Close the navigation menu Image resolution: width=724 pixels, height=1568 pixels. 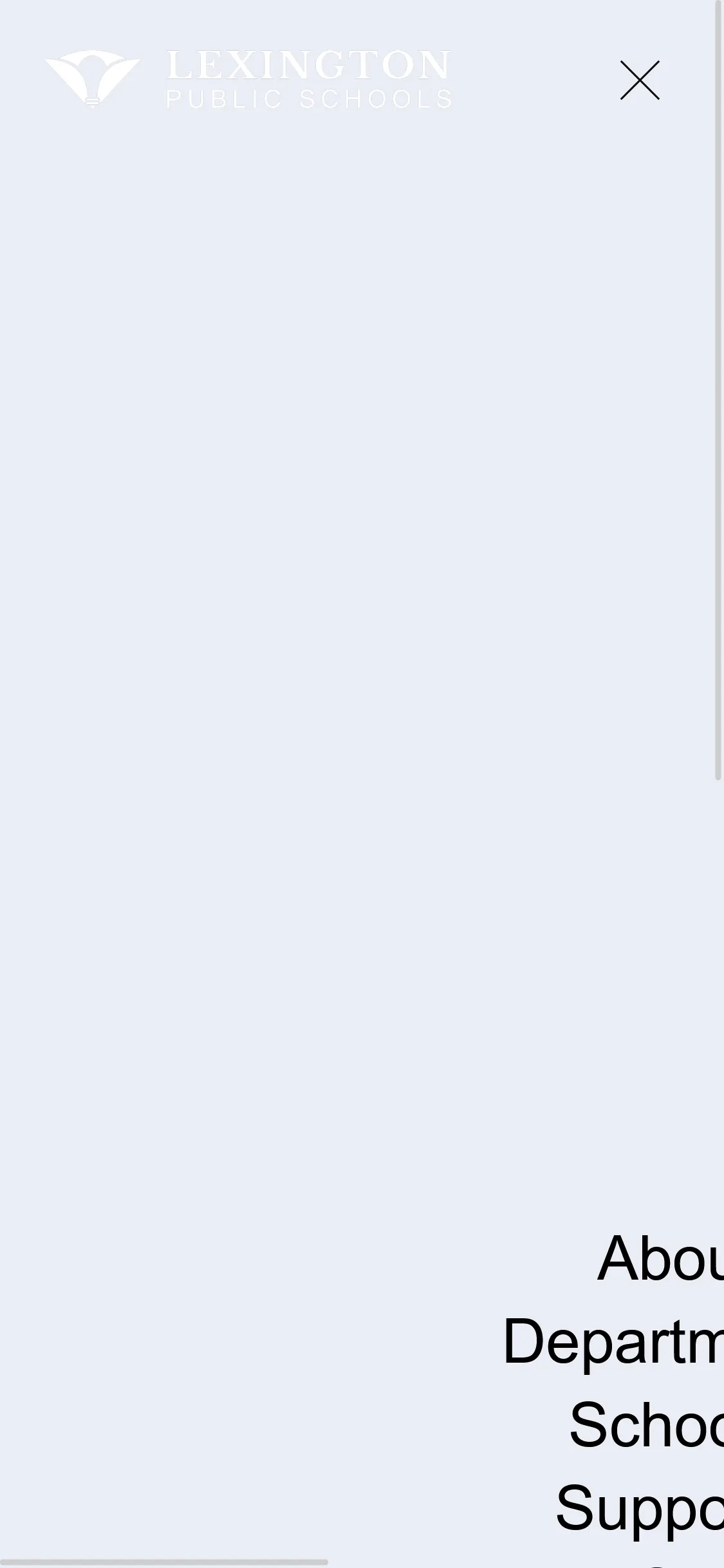pos(639,80)
